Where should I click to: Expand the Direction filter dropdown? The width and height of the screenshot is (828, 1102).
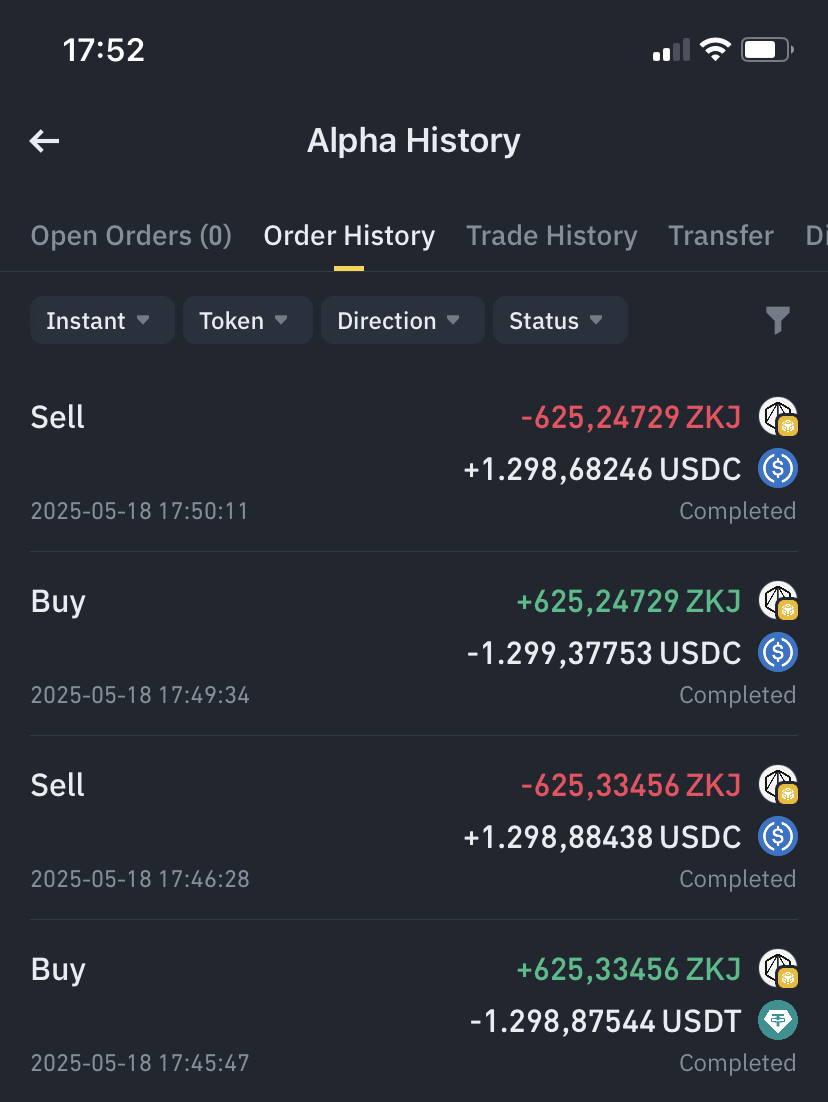tap(402, 321)
